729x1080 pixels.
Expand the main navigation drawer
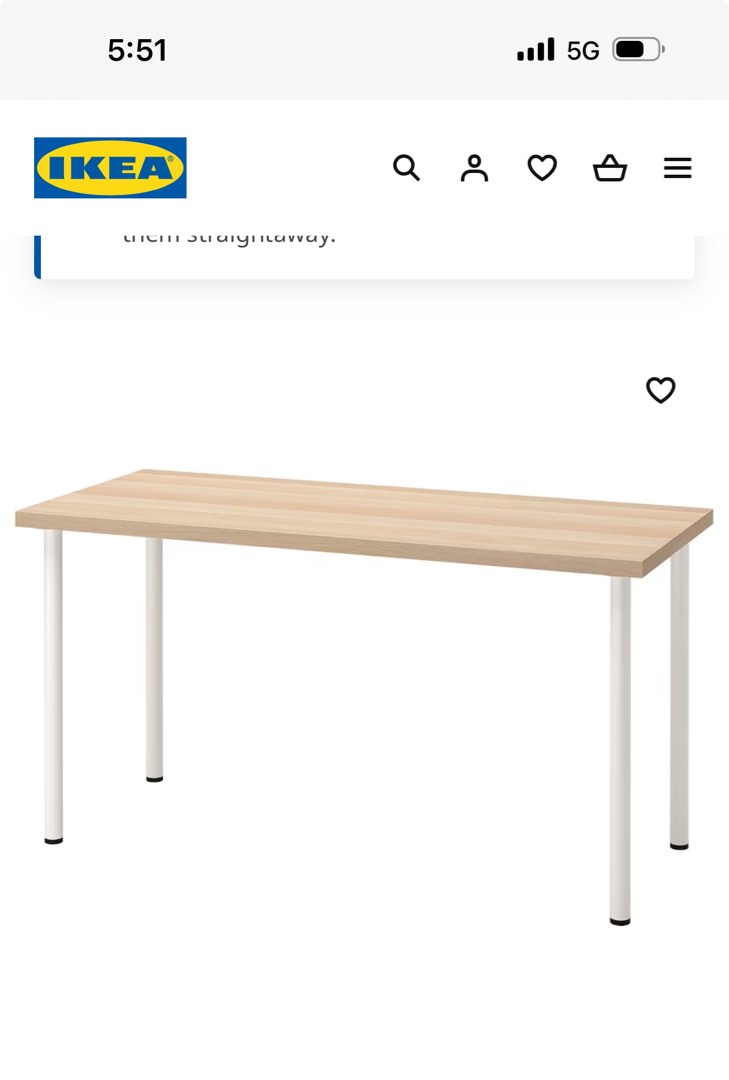(x=678, y=168)
